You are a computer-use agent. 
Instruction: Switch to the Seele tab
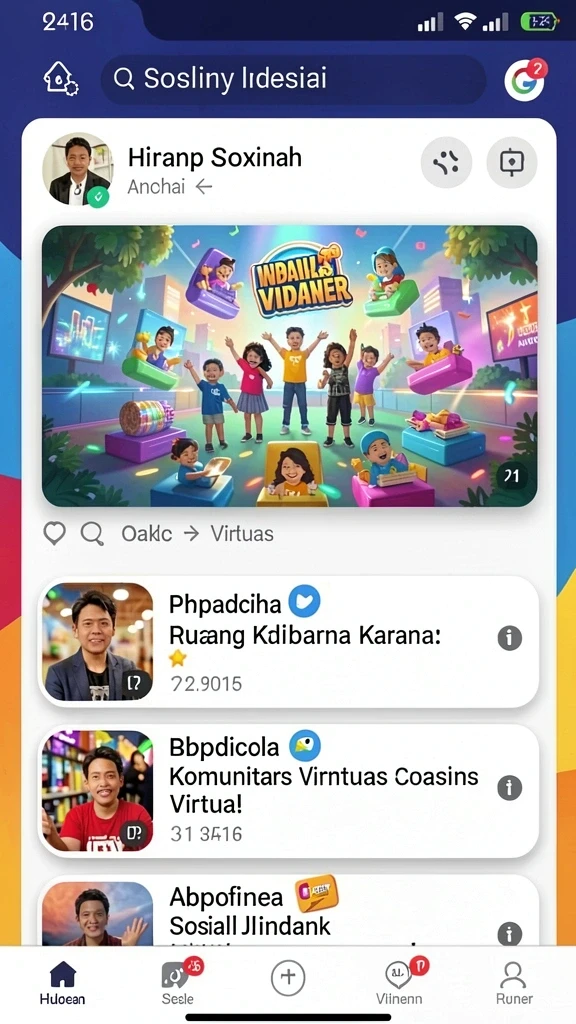tap(178, 981)
